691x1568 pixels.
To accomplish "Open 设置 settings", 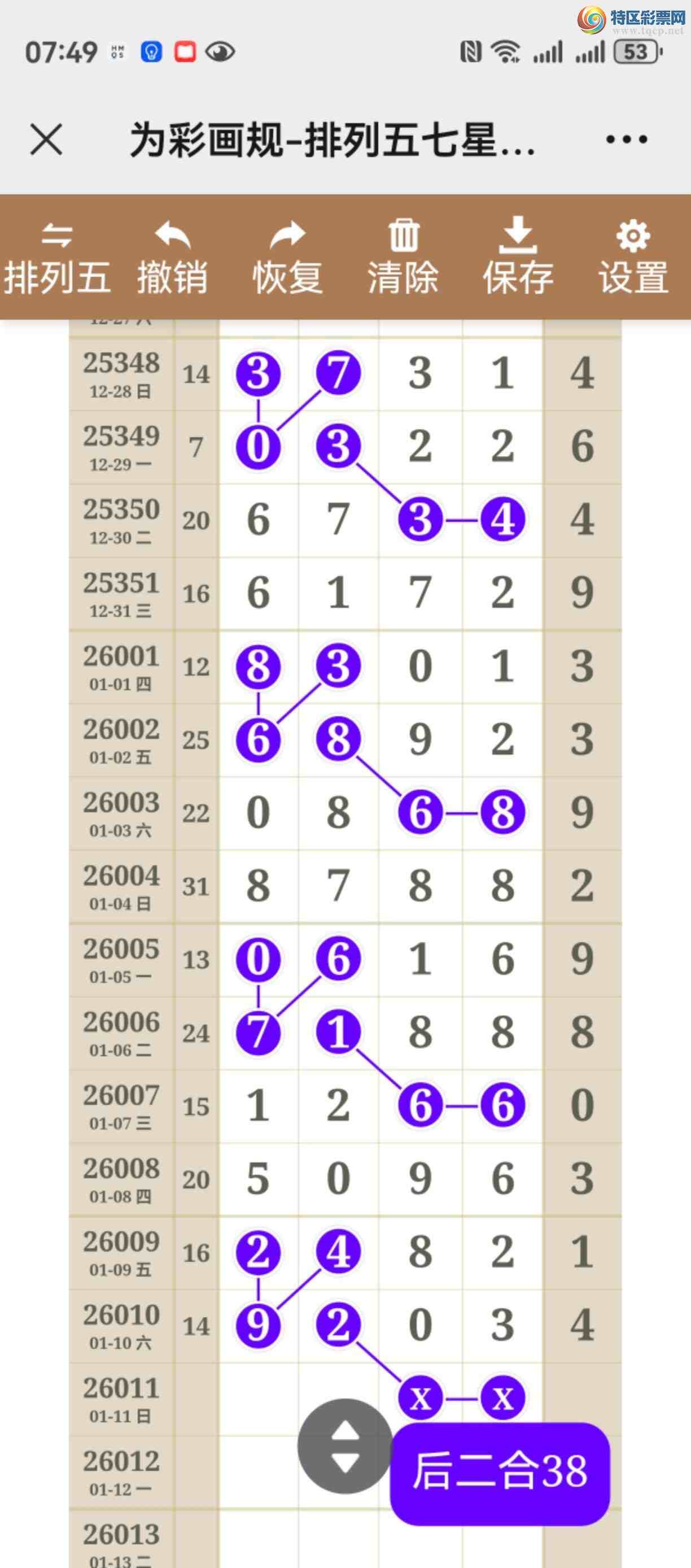I will [634, 258].
